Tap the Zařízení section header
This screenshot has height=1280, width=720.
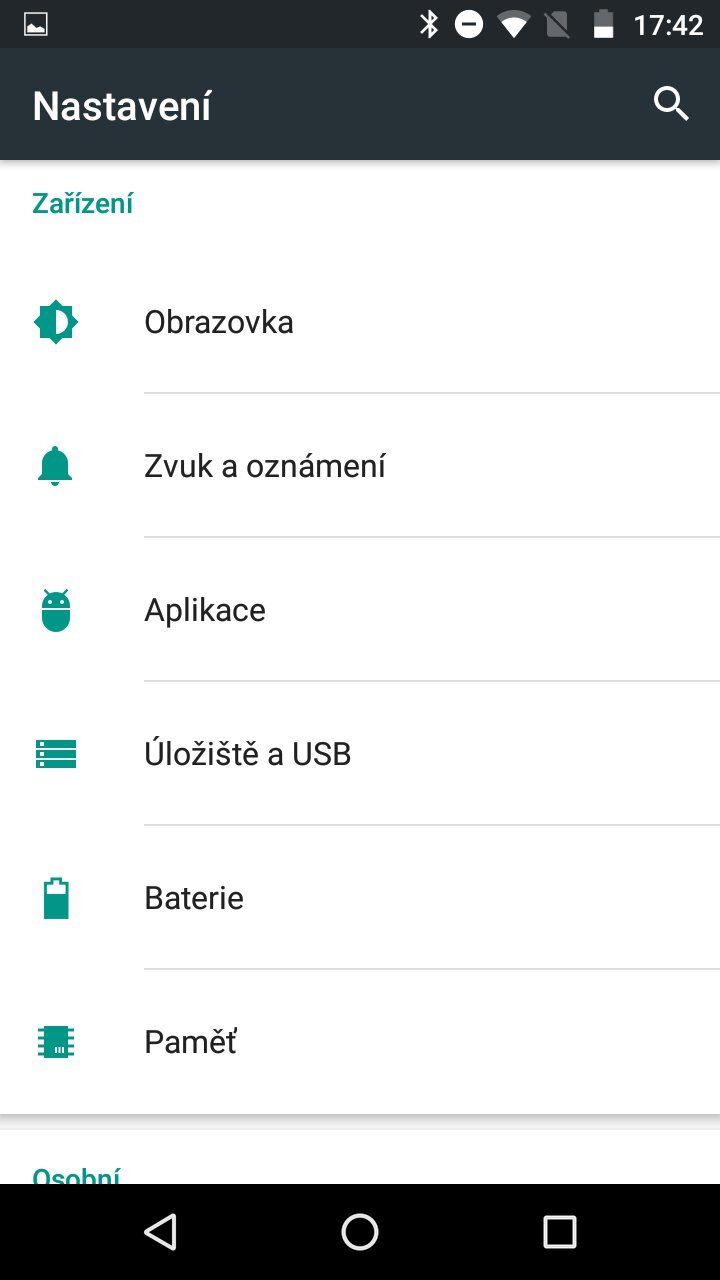click(82, 203)
